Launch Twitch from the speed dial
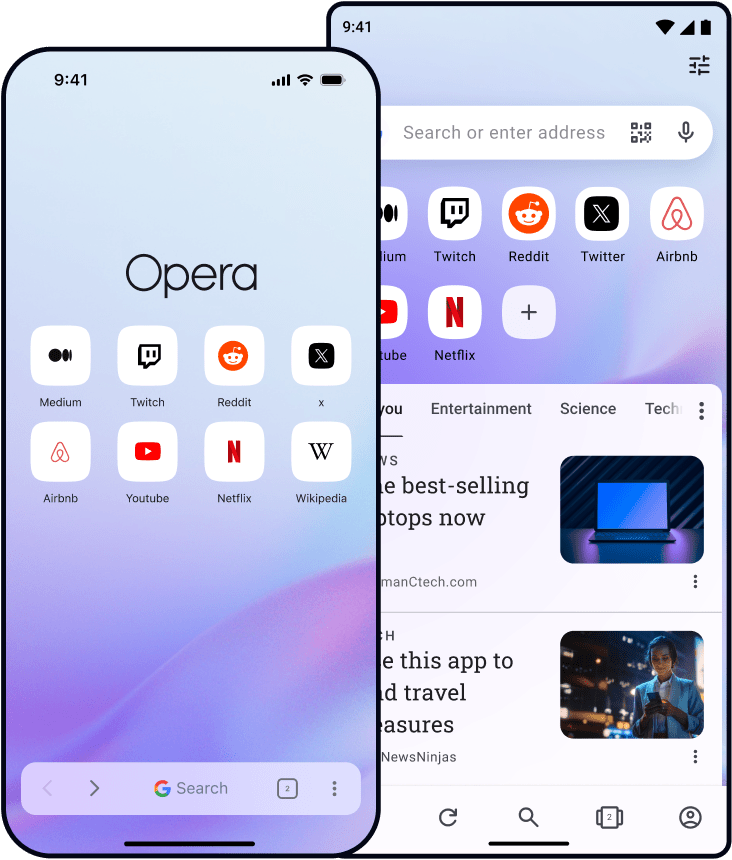Image resolution: width=732 pixels, height=860 pixels. (x=455, y=213)
